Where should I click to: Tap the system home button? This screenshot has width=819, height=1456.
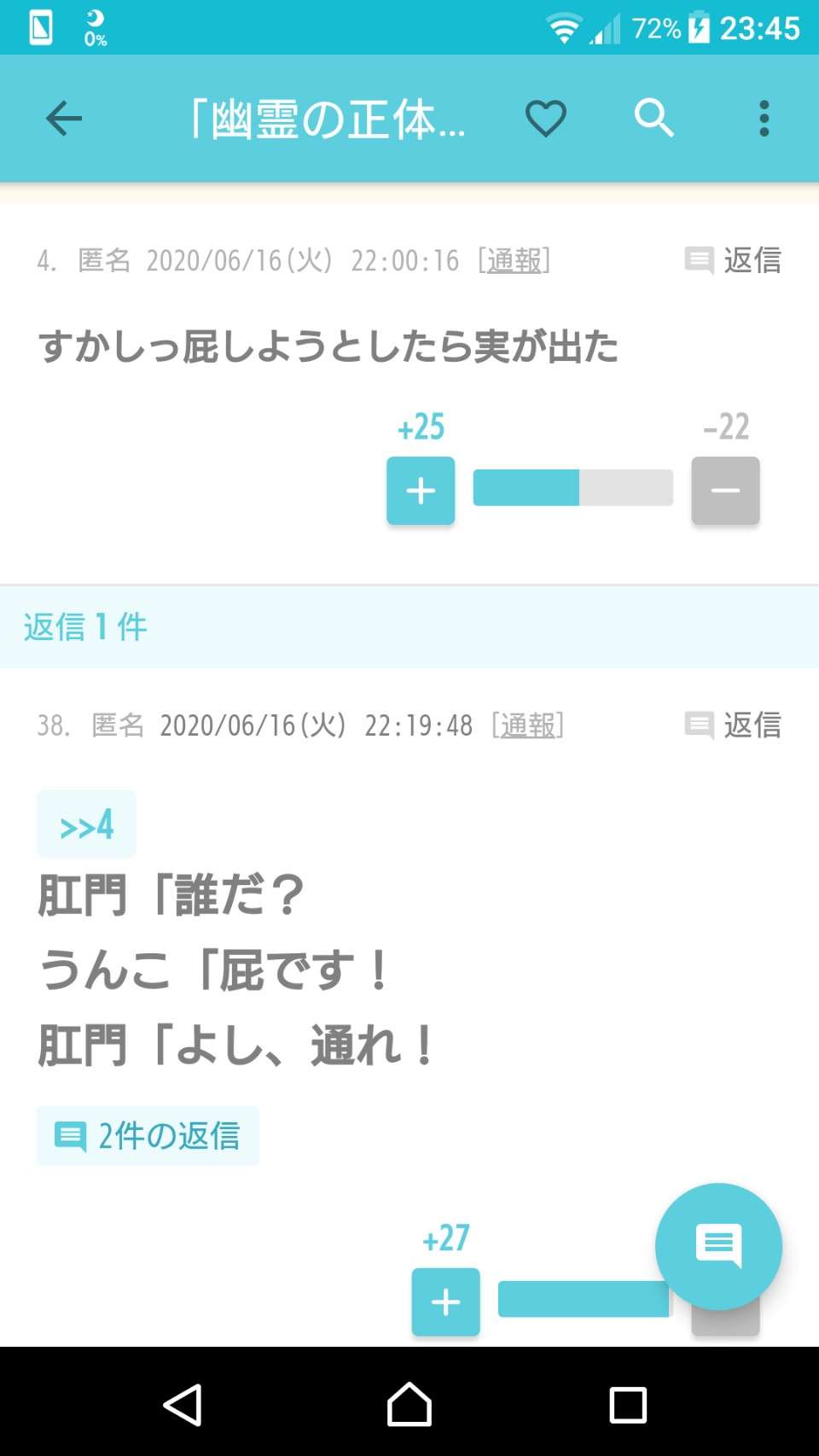click(409, 1404)
